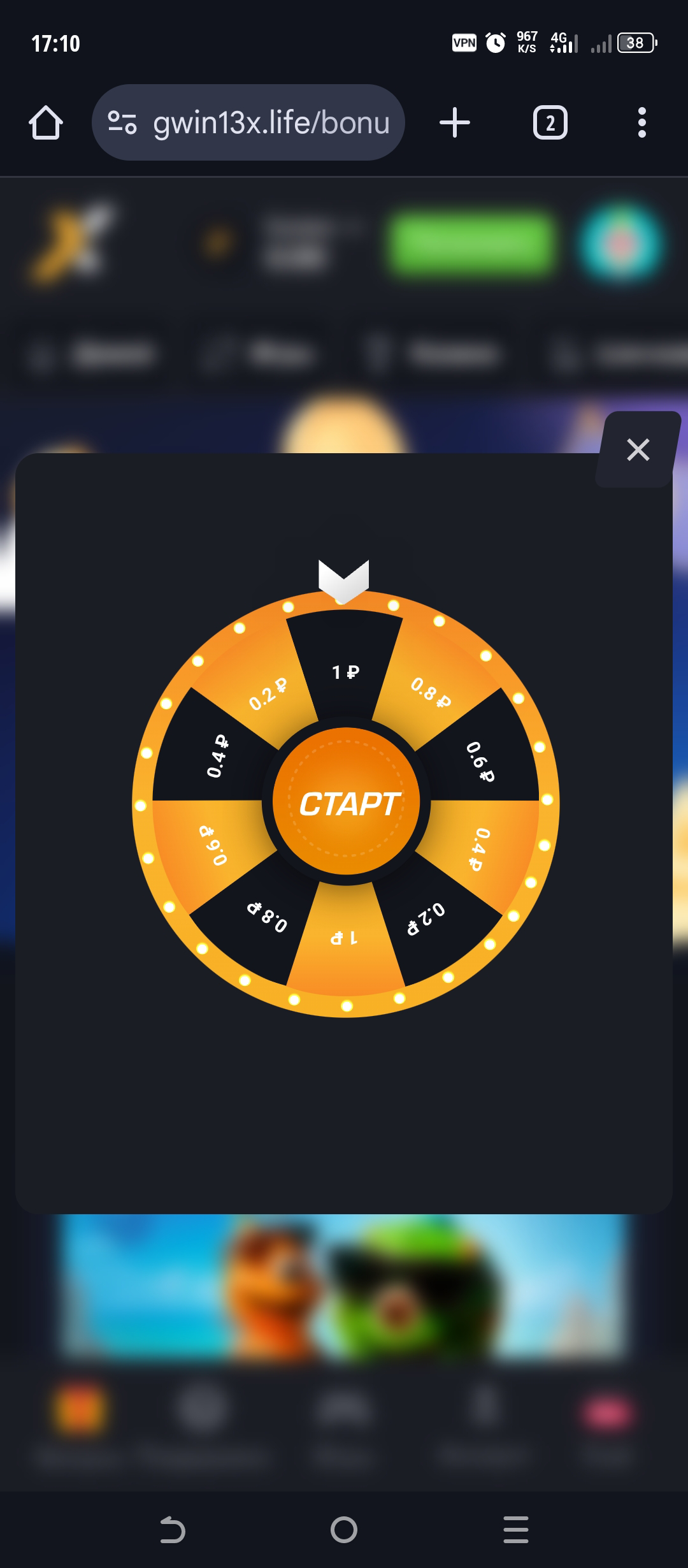Tap the СТАРТ button on the wheel
This screenshot has height=1568, width=688.
pos(346,802)
